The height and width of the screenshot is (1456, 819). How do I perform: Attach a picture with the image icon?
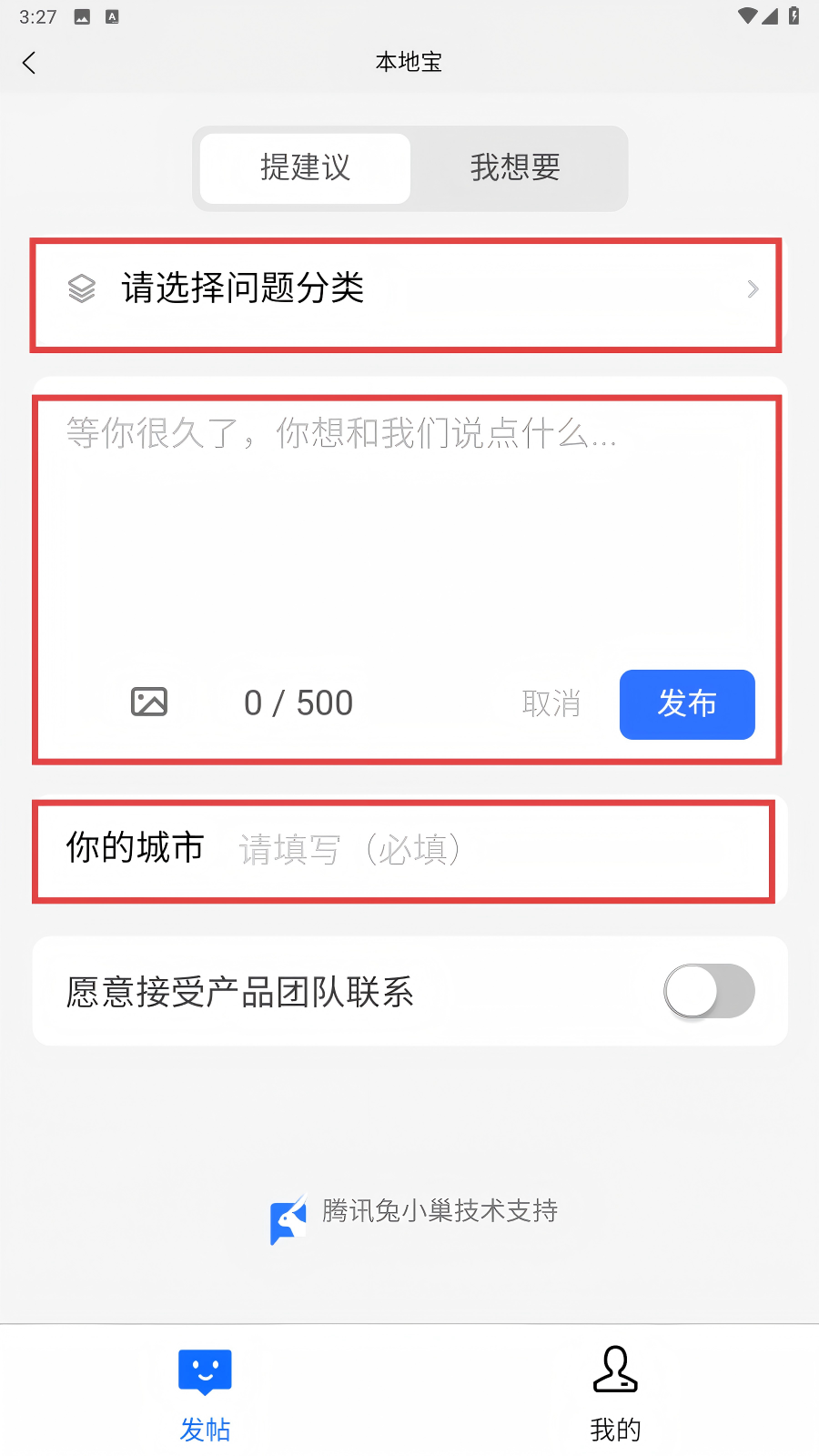pos(149,703)
